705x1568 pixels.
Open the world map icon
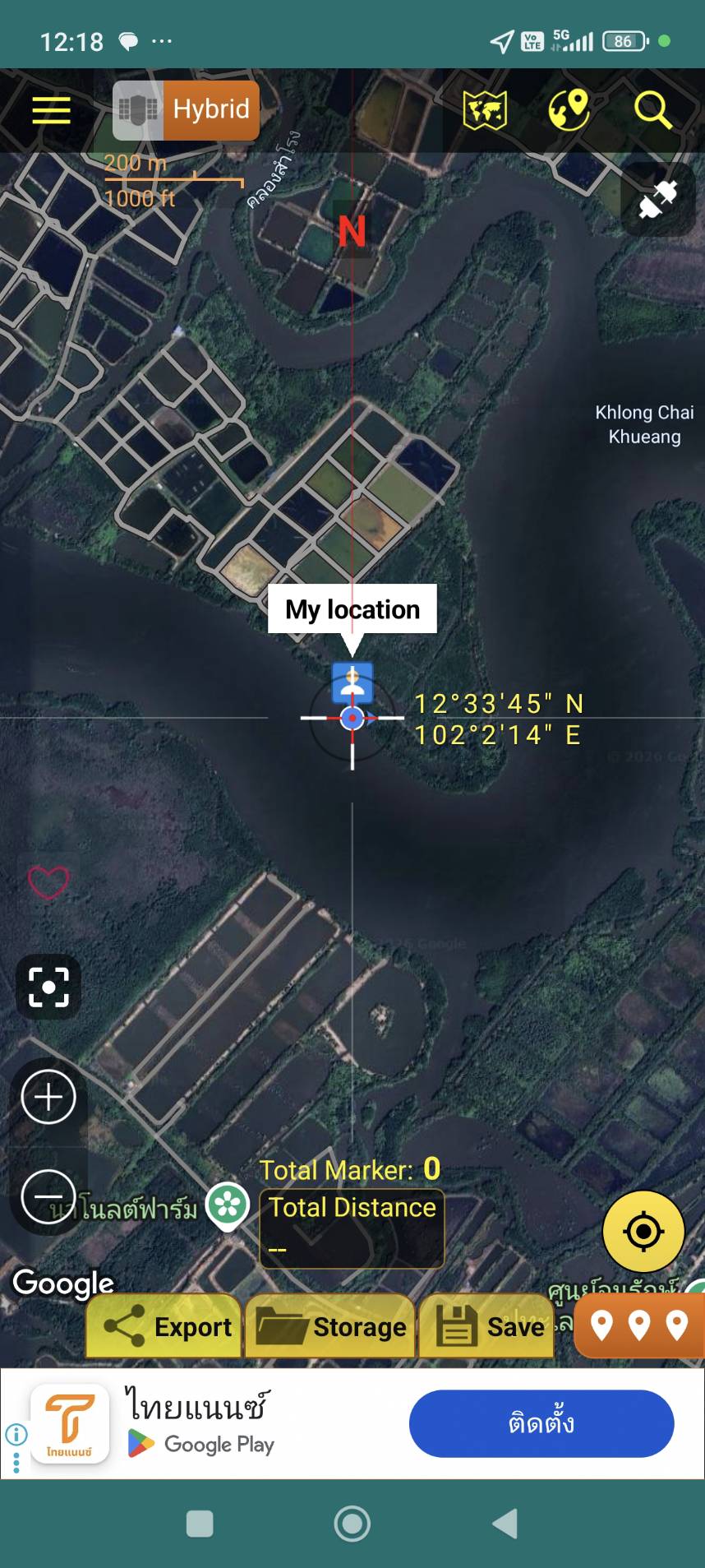485,110
